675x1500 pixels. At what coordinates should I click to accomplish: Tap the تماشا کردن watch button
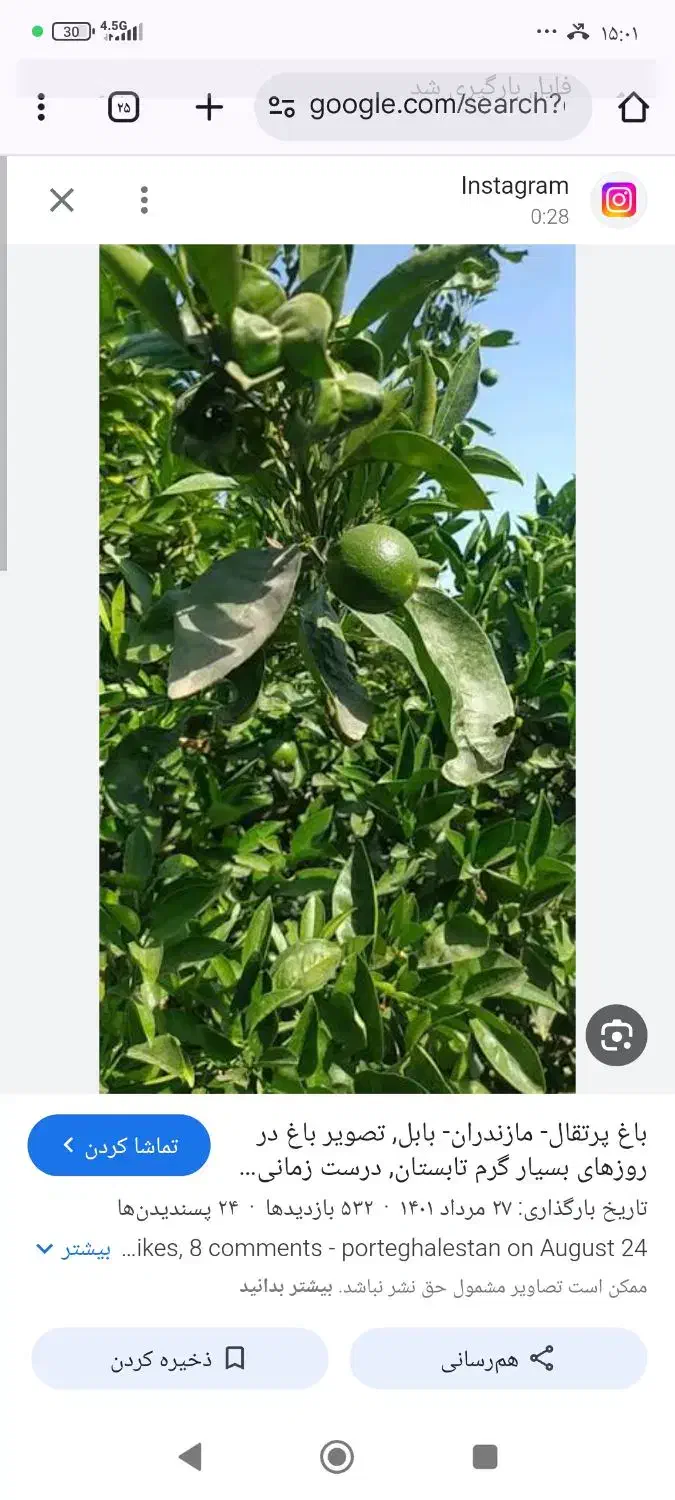tap(119, 1145)
